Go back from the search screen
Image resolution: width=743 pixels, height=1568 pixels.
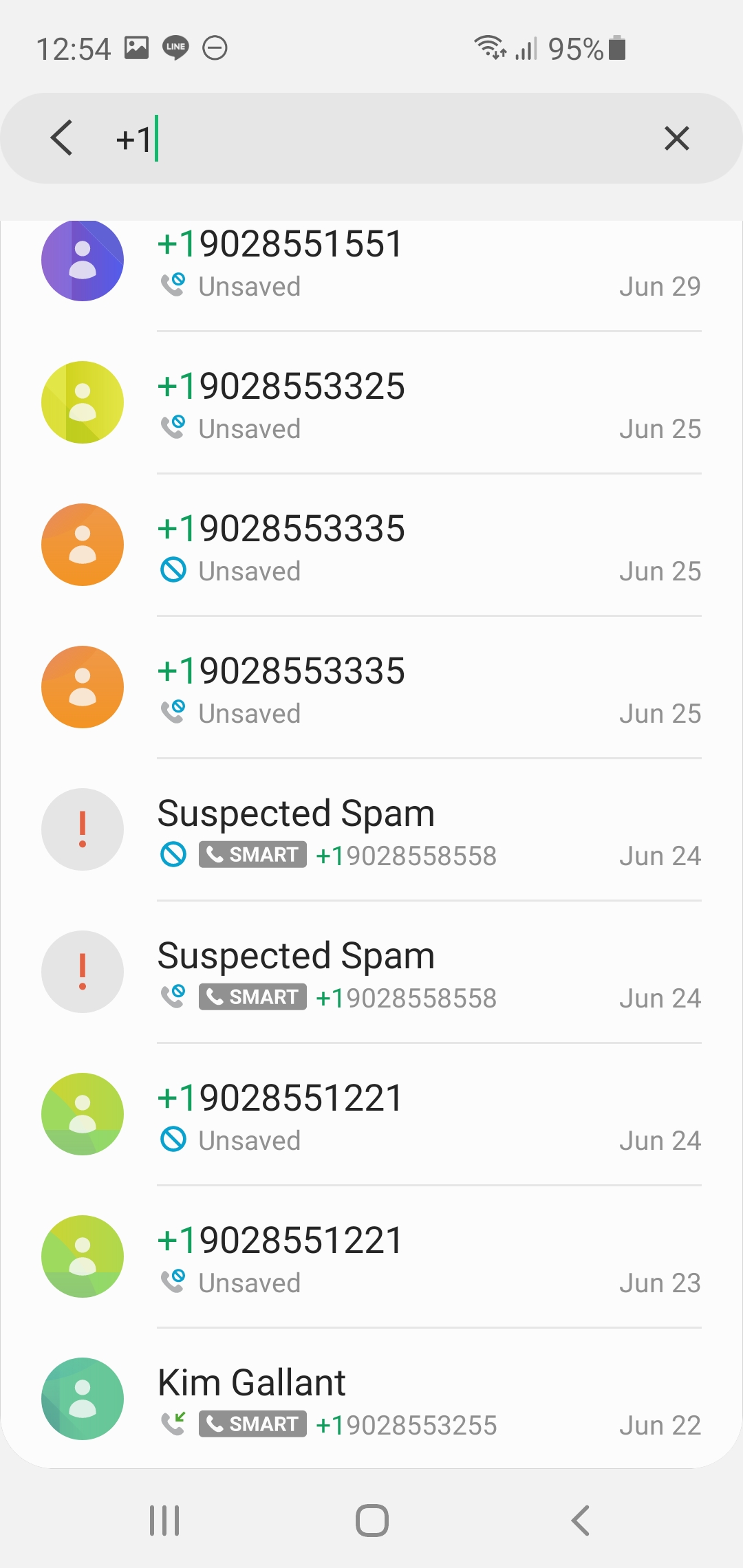[x=62, y=138]
